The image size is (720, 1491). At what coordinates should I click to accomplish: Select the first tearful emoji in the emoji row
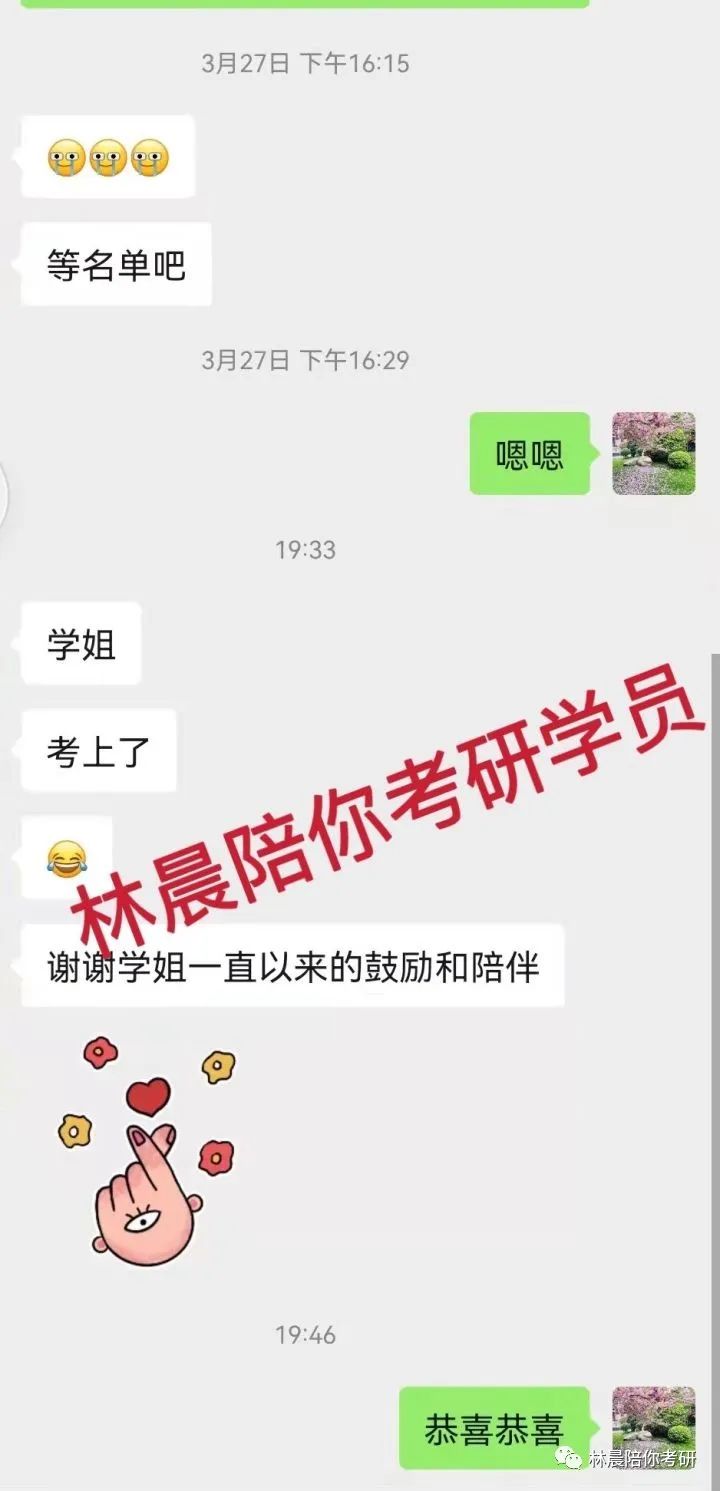pyautogui.click(x=67, y=157)
